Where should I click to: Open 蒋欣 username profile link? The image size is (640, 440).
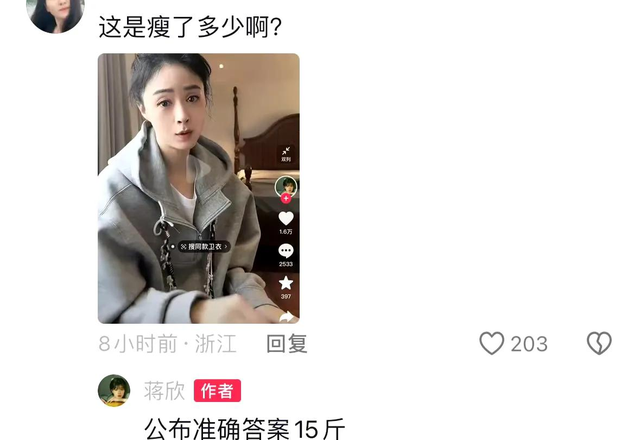[x=164, y=391]
